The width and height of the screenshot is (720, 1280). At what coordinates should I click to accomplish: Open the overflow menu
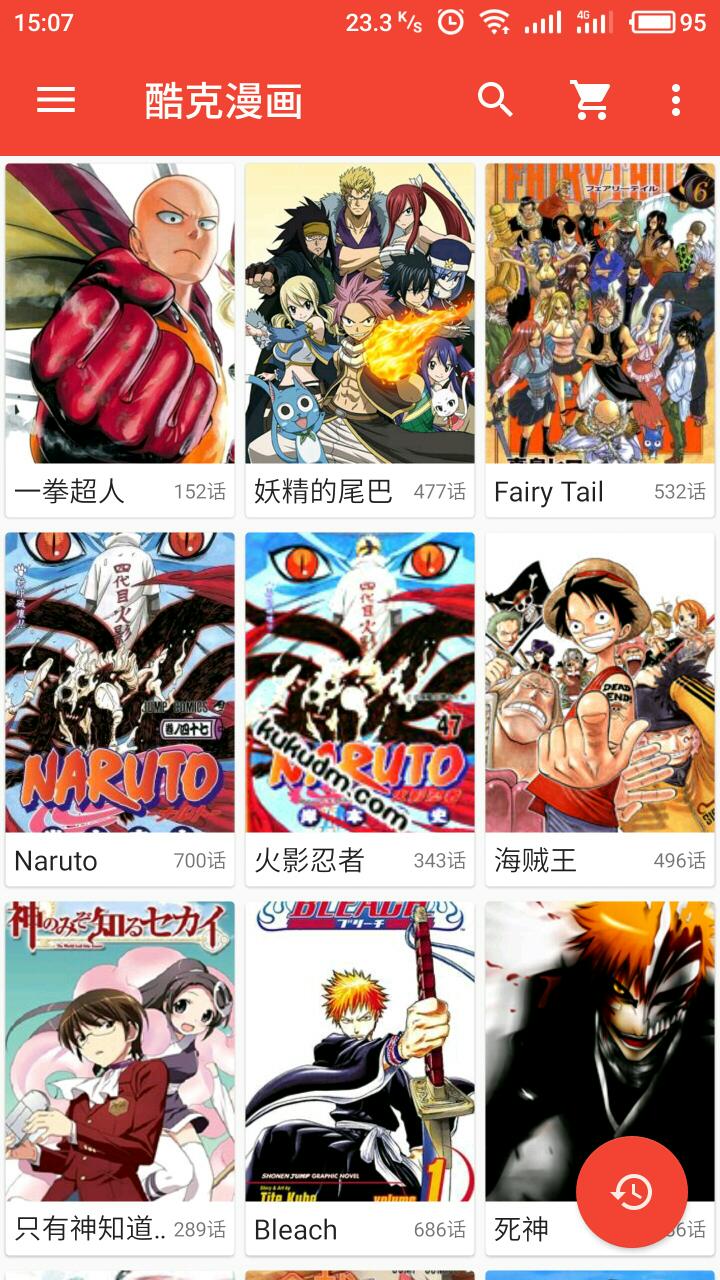pos(676,100)
